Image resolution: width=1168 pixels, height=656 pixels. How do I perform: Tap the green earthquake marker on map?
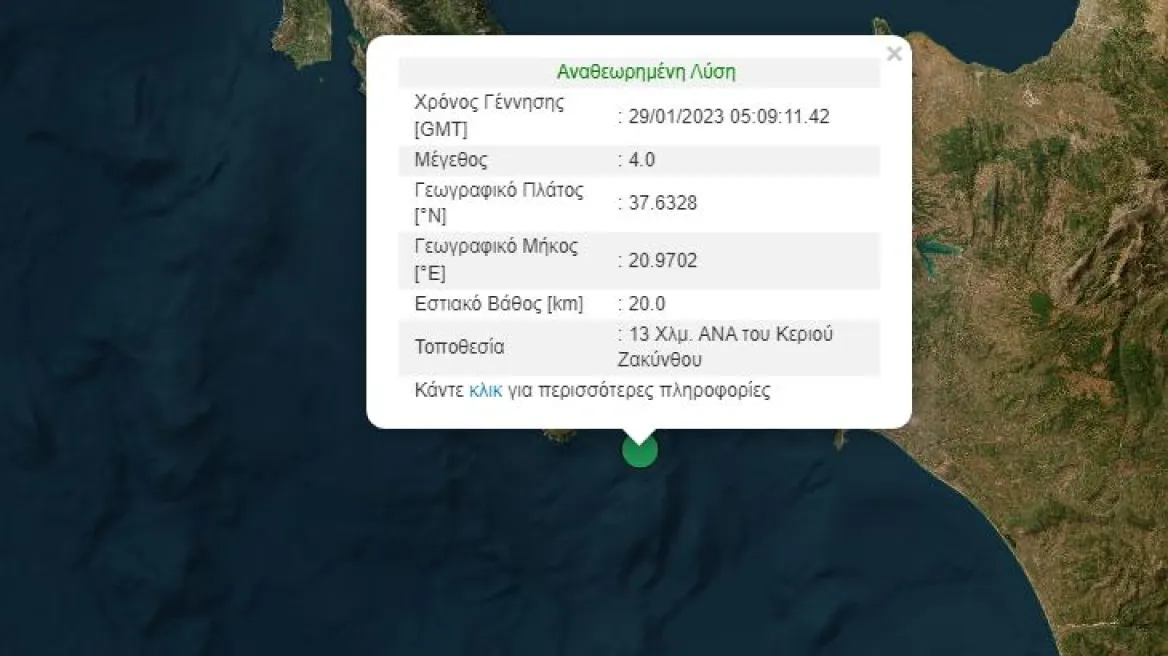[640, 451]
